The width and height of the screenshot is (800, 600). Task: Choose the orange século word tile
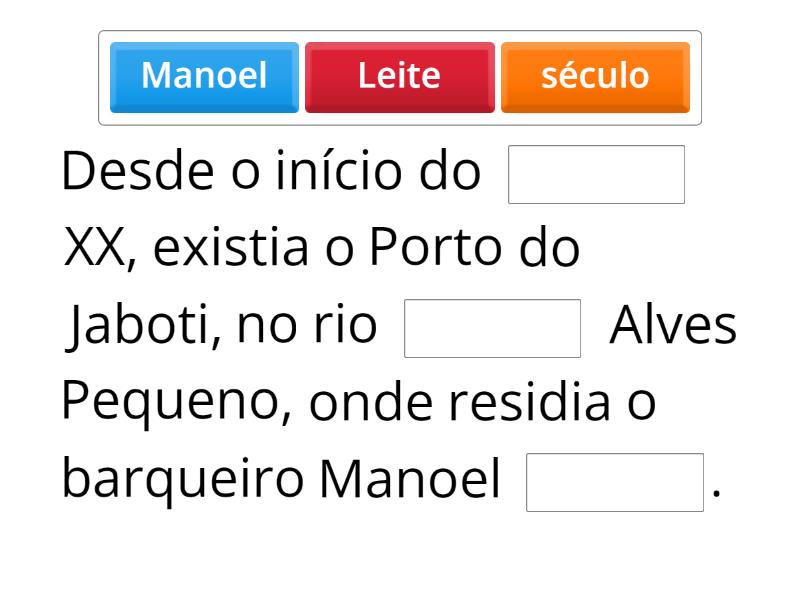tap(595, 76)
